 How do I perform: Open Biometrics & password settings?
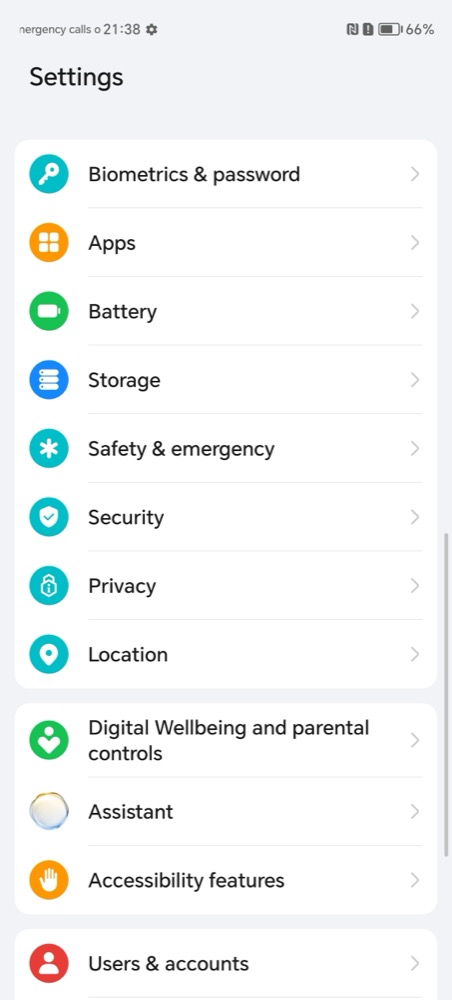pos(226,173)
